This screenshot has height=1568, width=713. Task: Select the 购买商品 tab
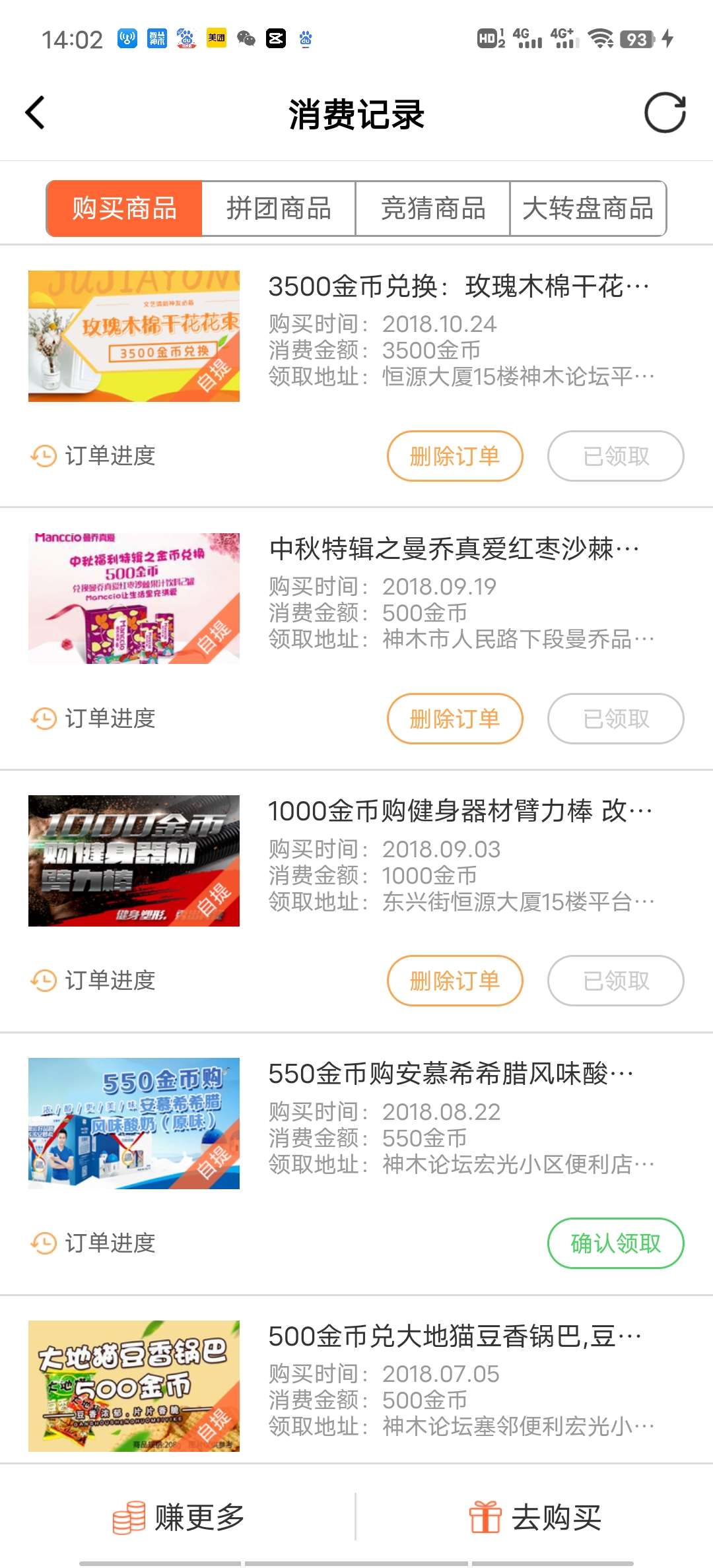coord(124,209)
